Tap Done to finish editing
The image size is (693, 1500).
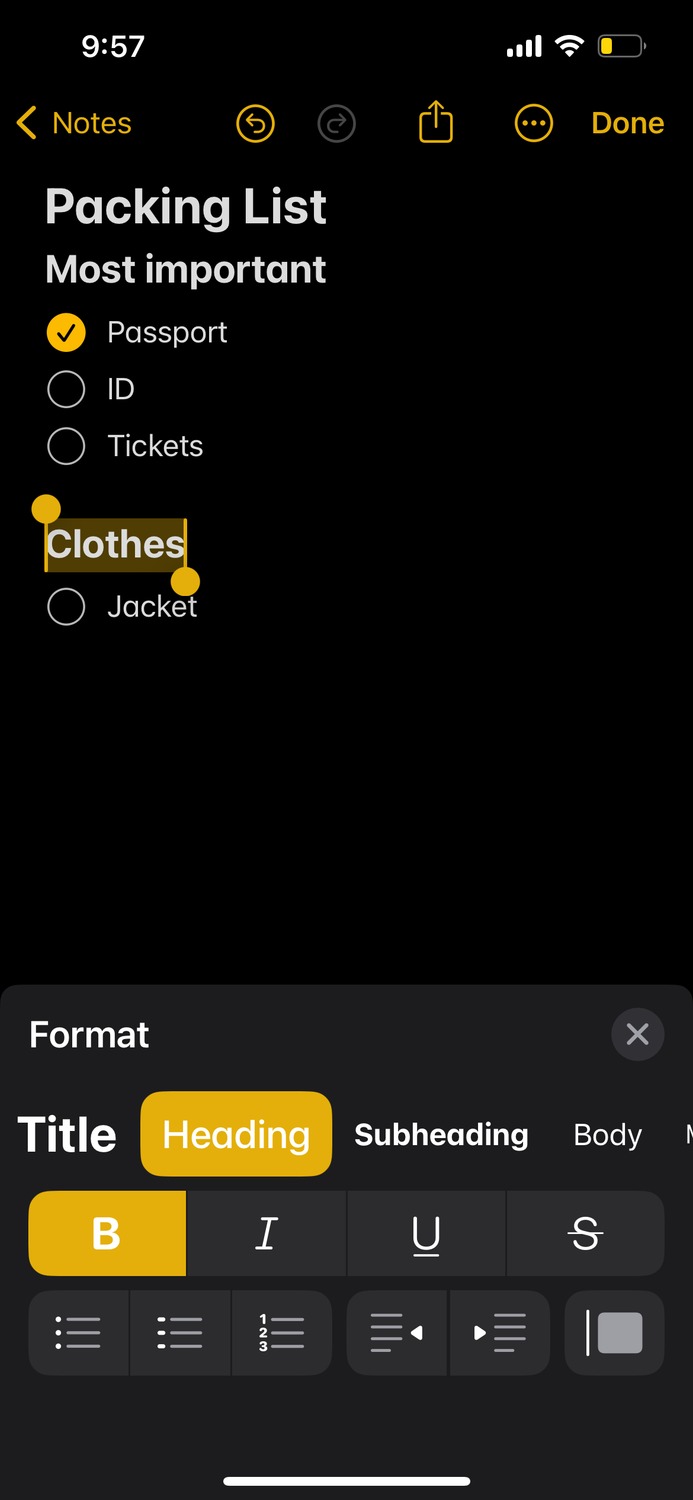(x=628, y=123)
